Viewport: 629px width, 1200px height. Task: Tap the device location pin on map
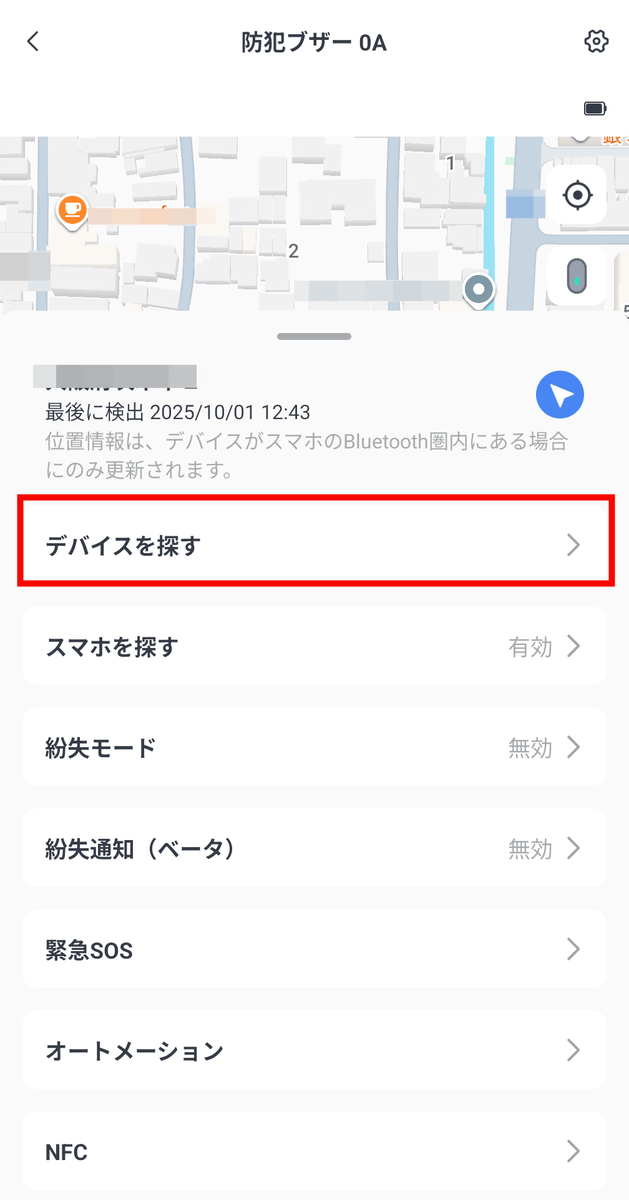[x=481, y=290]
